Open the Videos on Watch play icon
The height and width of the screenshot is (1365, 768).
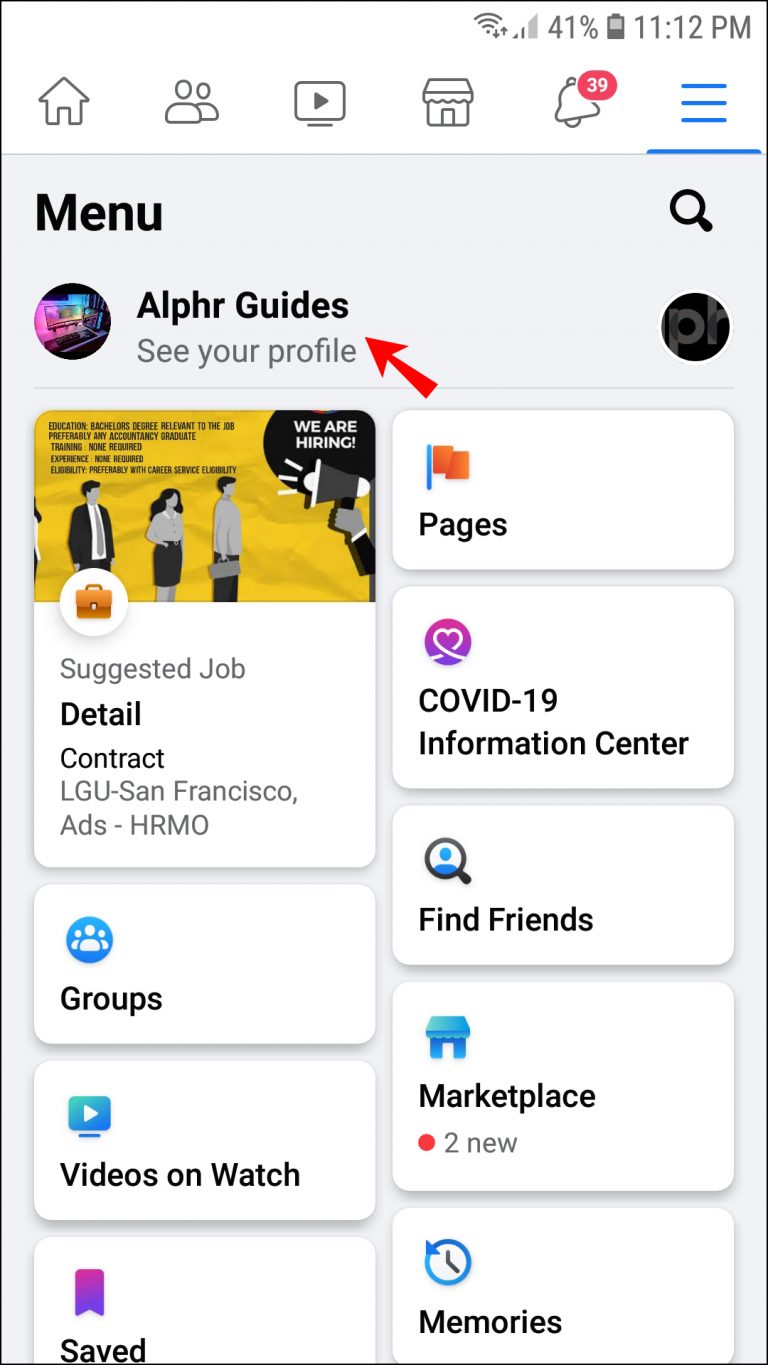click(89, 1117)
